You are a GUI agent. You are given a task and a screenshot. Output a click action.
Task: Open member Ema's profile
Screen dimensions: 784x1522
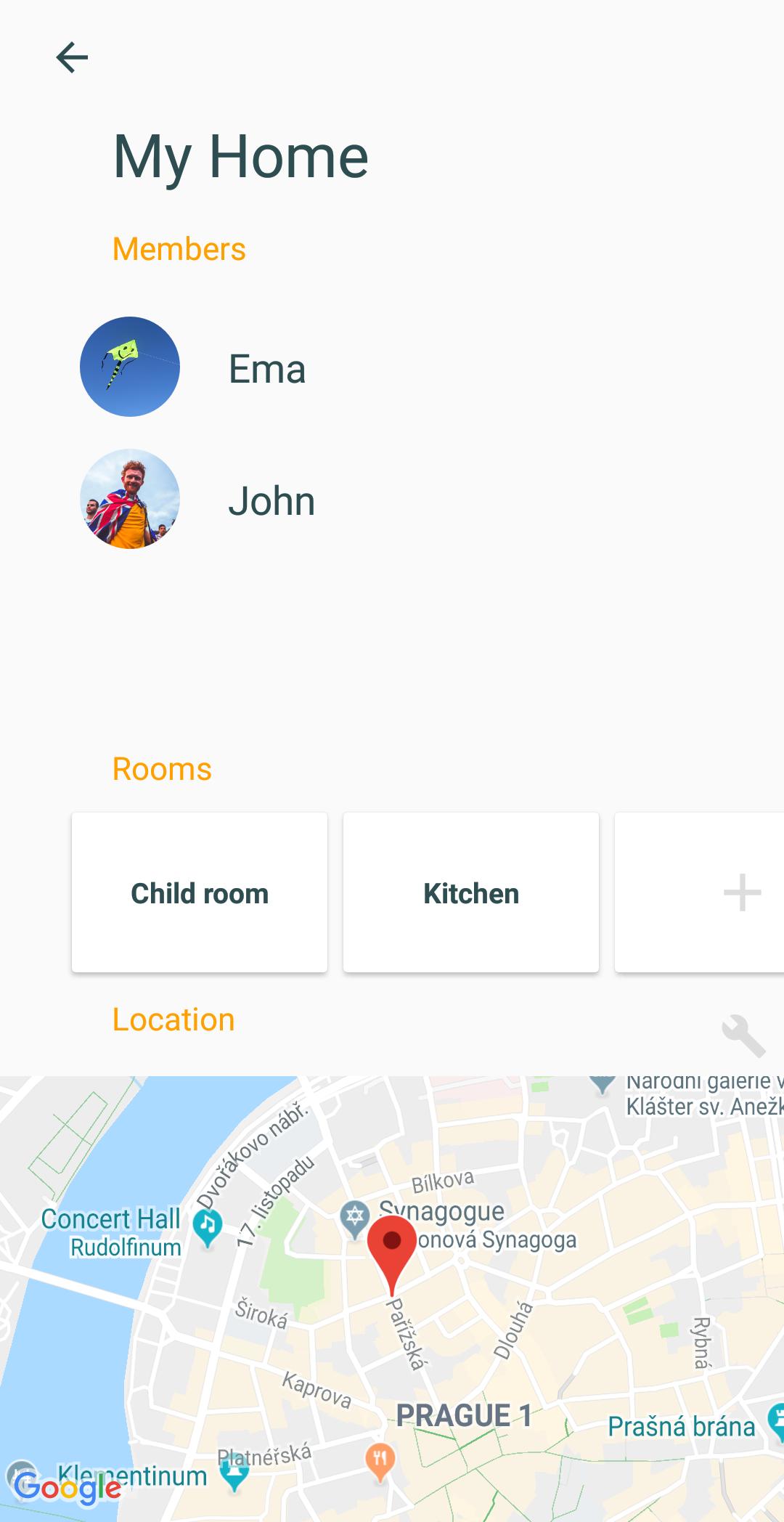(266, 368)
